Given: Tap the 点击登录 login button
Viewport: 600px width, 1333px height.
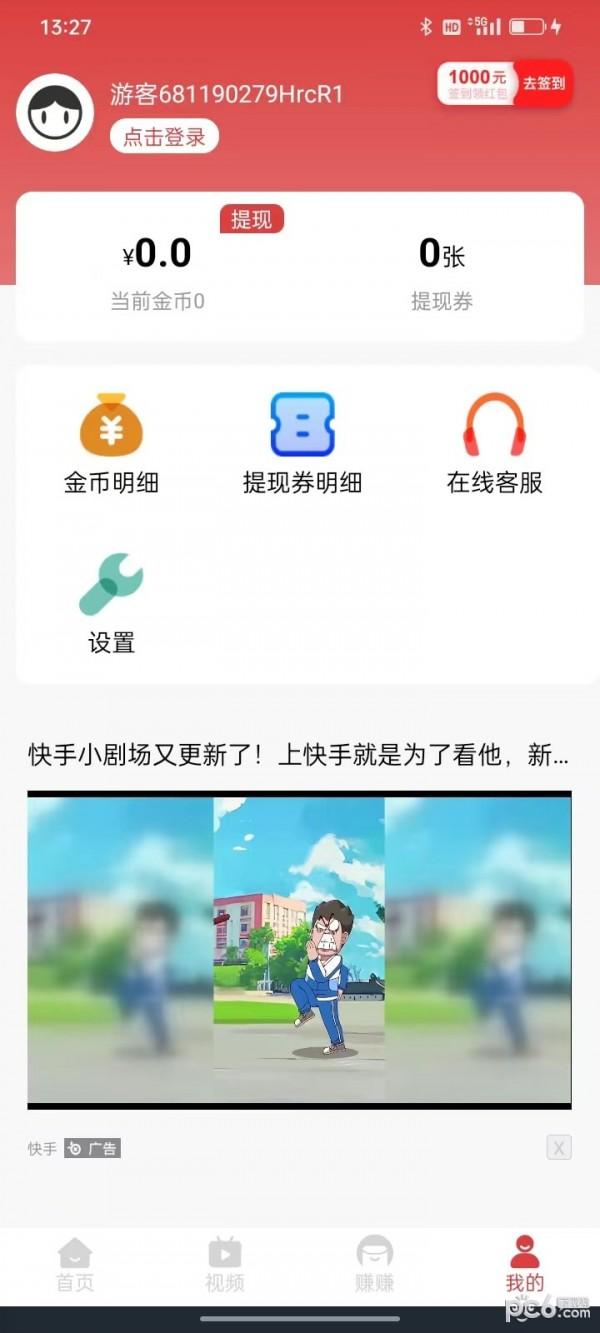Looking at the screenshot, I should 164,137.
